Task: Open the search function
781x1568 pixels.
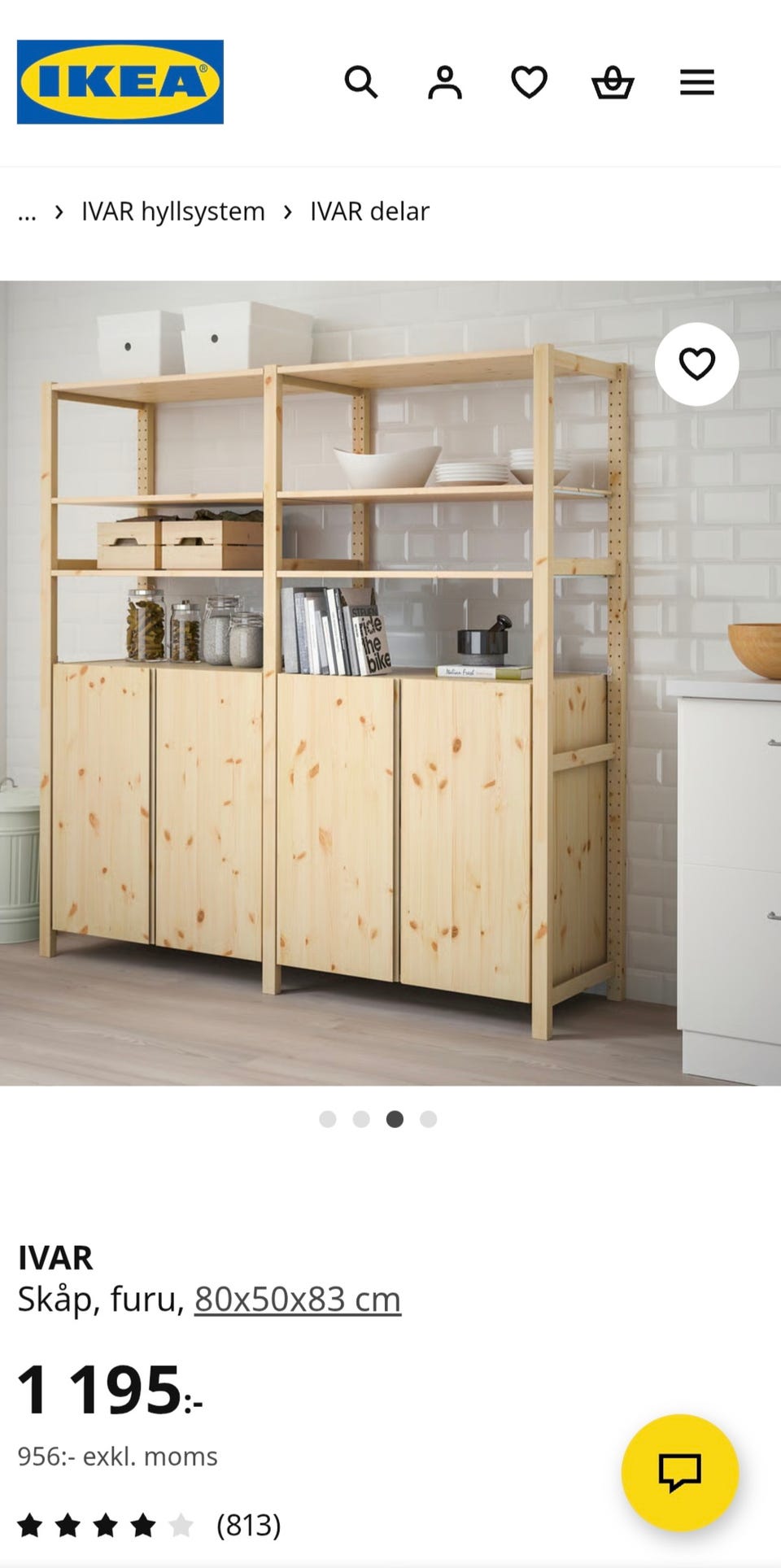Action: [x=361, y=82]
